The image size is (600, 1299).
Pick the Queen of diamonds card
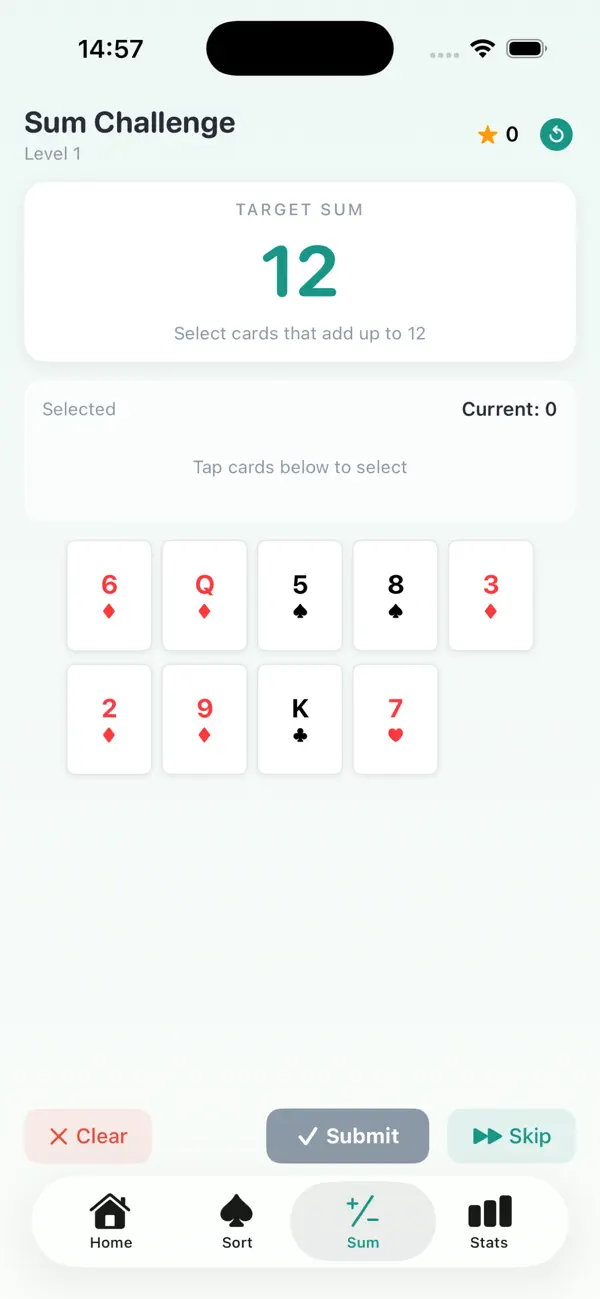(x=204, y=596)
